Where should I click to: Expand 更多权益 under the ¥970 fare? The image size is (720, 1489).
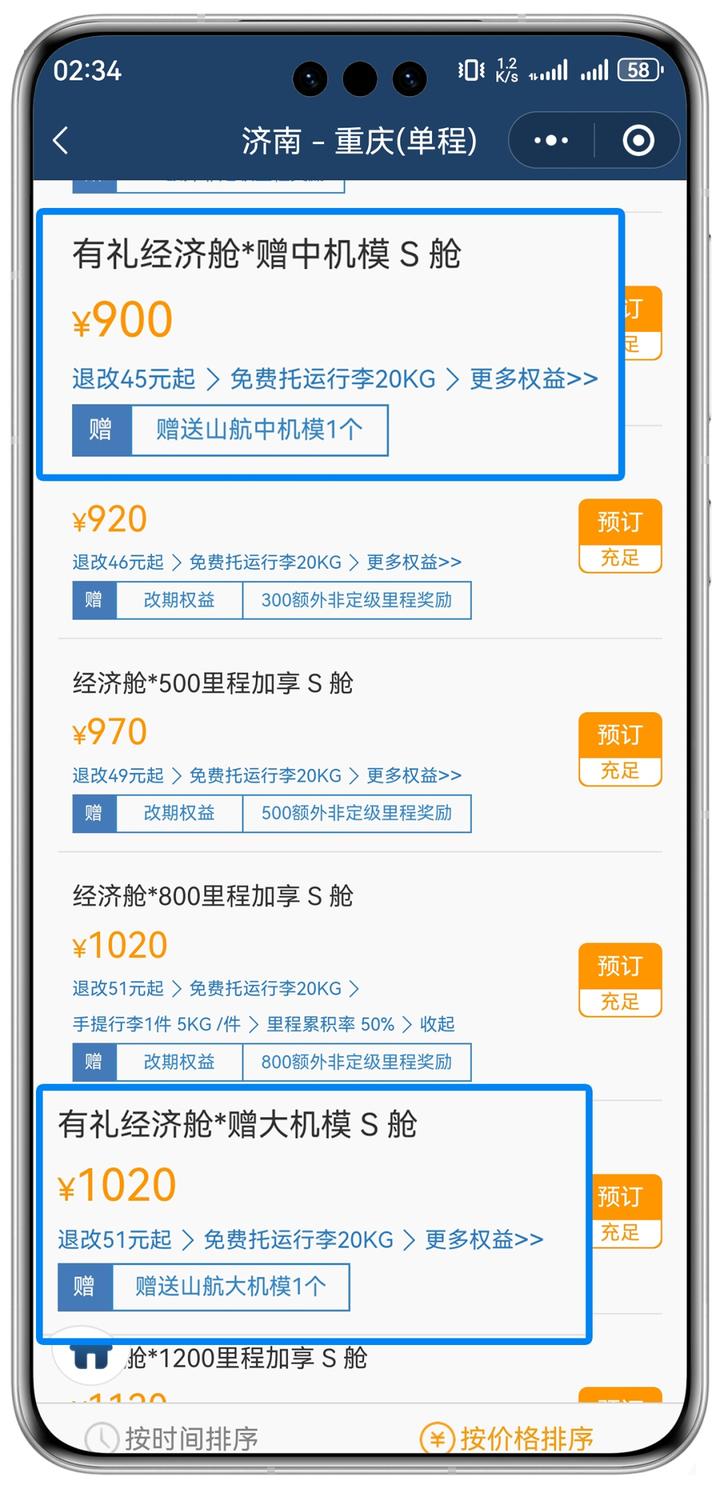(x=414, y=775)
